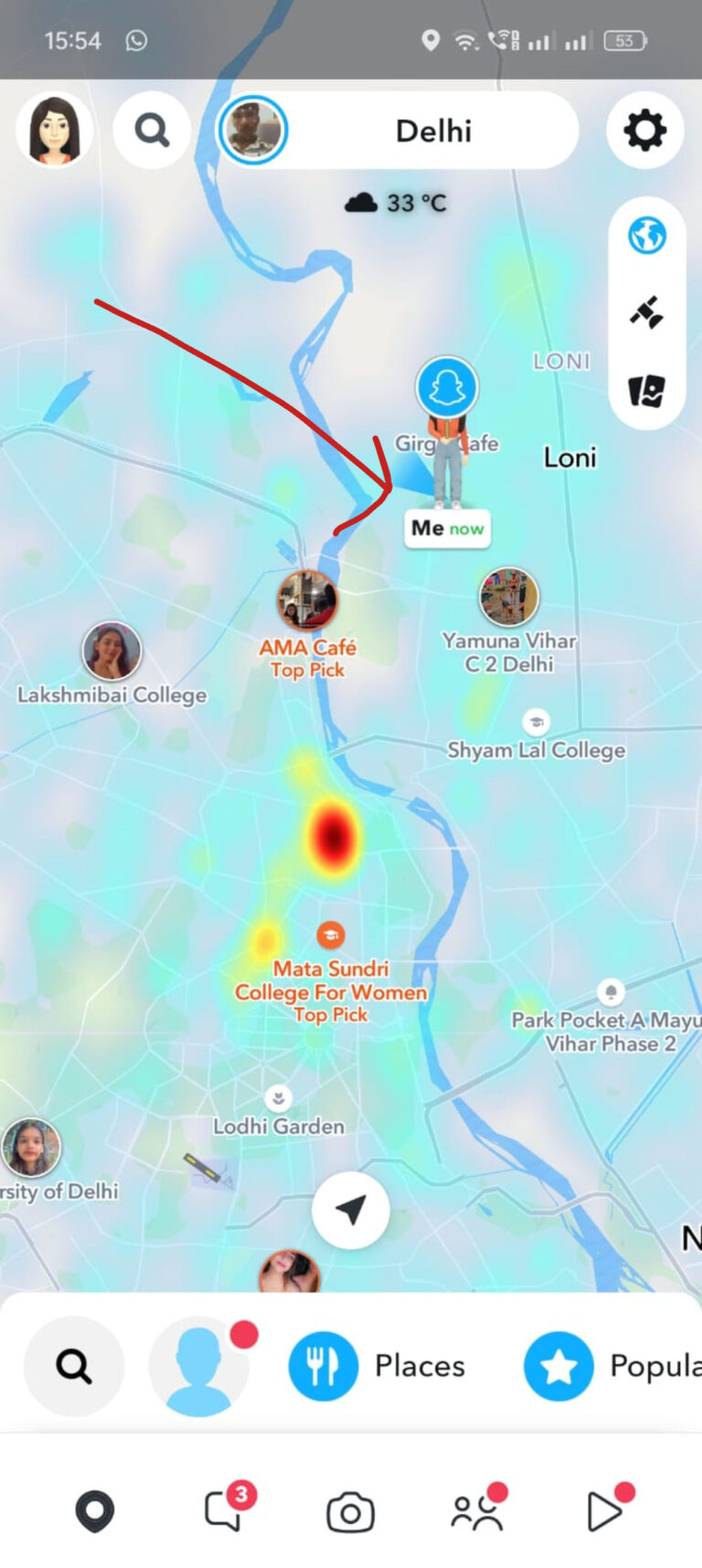Viewport: 702px width, 1568px height.
Task: Tap my Bitmoji marked Me now
Action: pyautogui.click(x=448, y=457)
